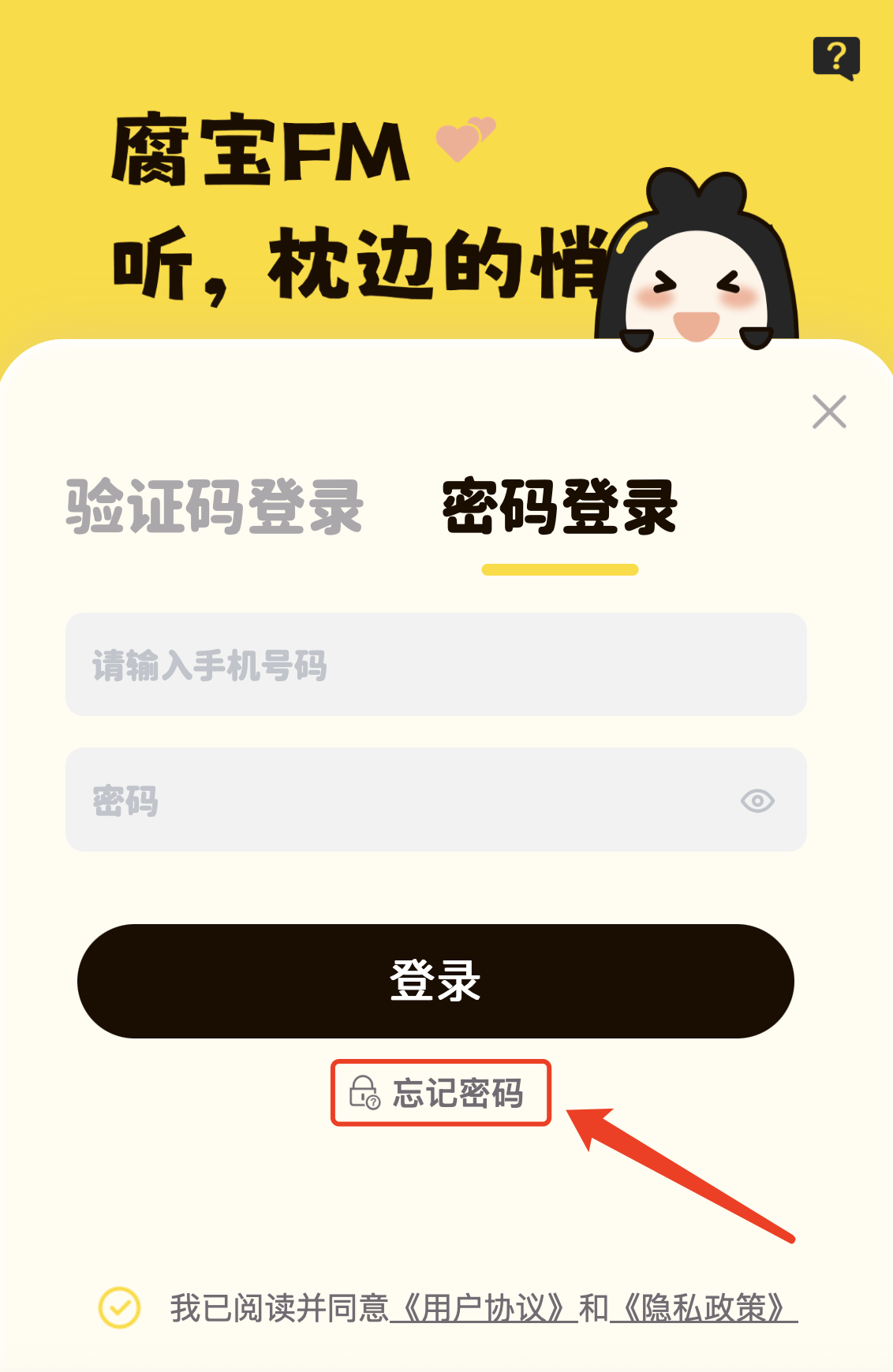
Task: Uncheck the agreement checkbox
Action: 119,1308
